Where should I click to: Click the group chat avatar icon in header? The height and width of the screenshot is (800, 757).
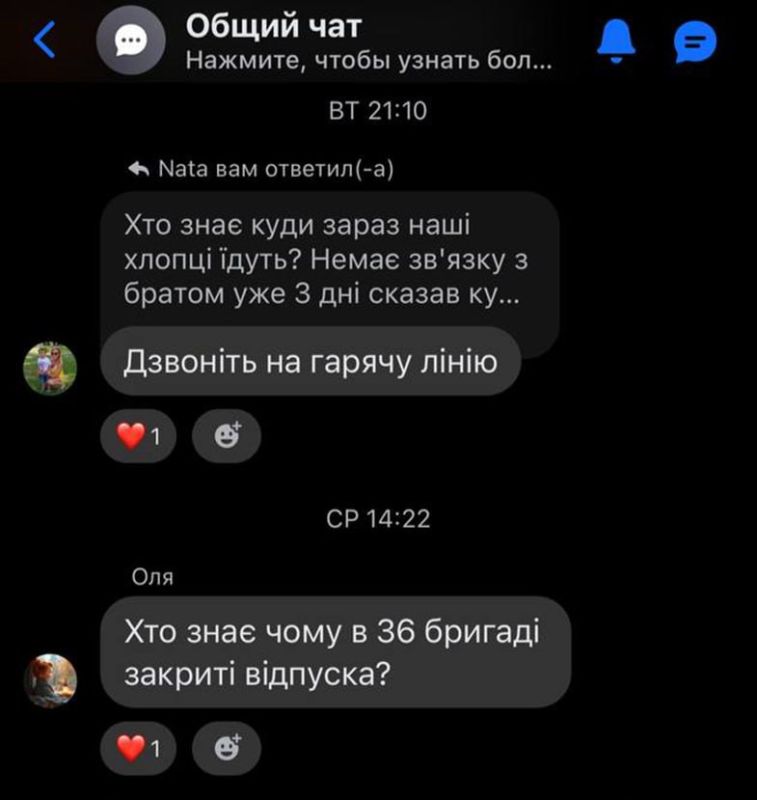tap(129, 37)
